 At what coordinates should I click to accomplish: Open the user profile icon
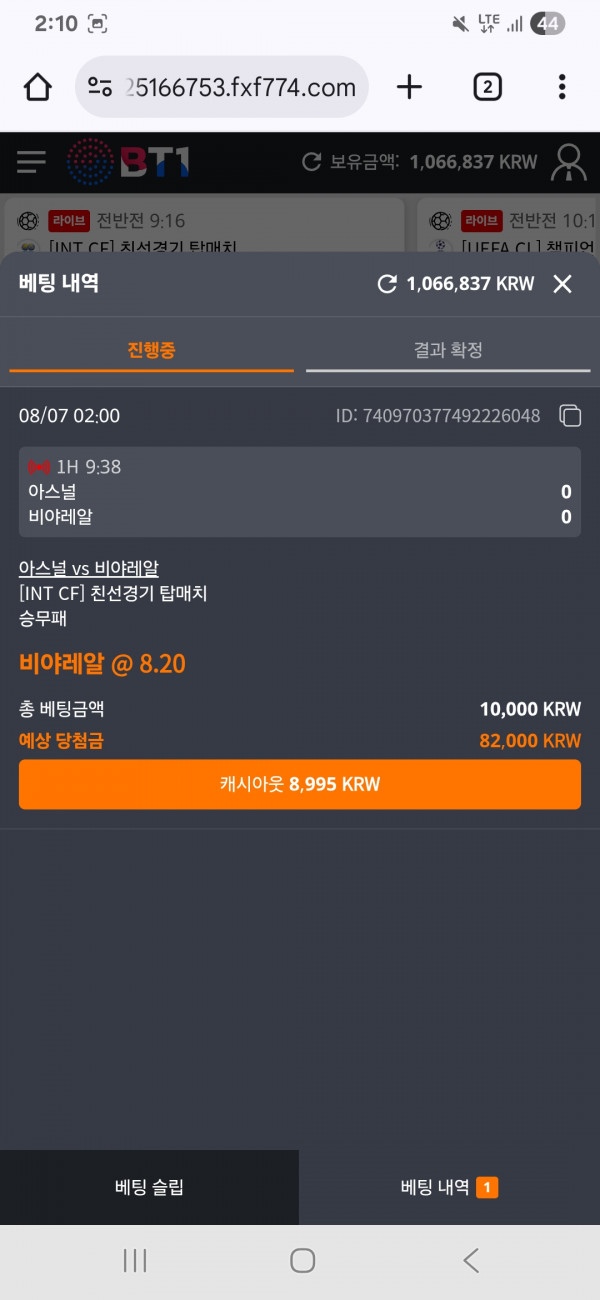pyautogui.click(x=569, y=162)
